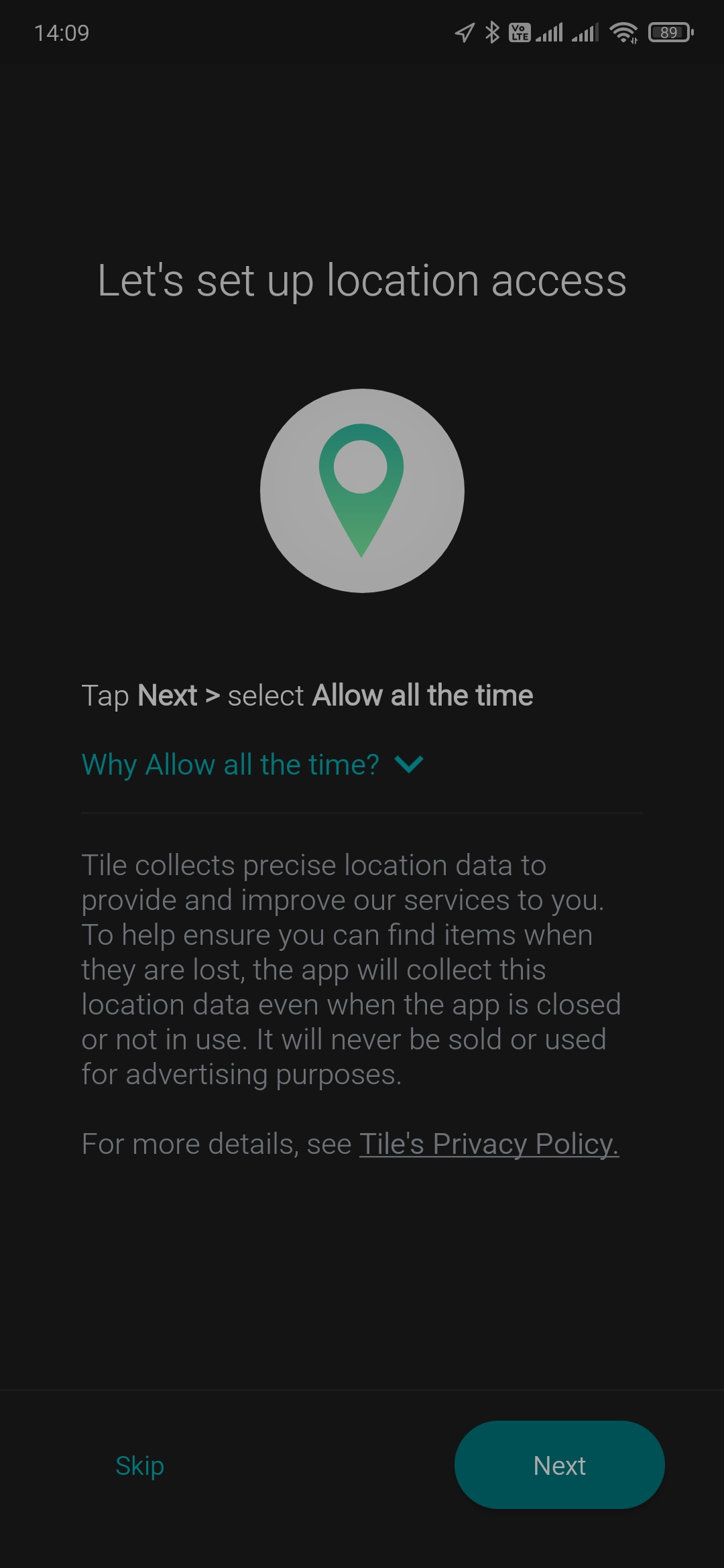Screen dimensions: 724x1568
Task: Tap Next to continue location setup
Action: tap(559, 1465)
